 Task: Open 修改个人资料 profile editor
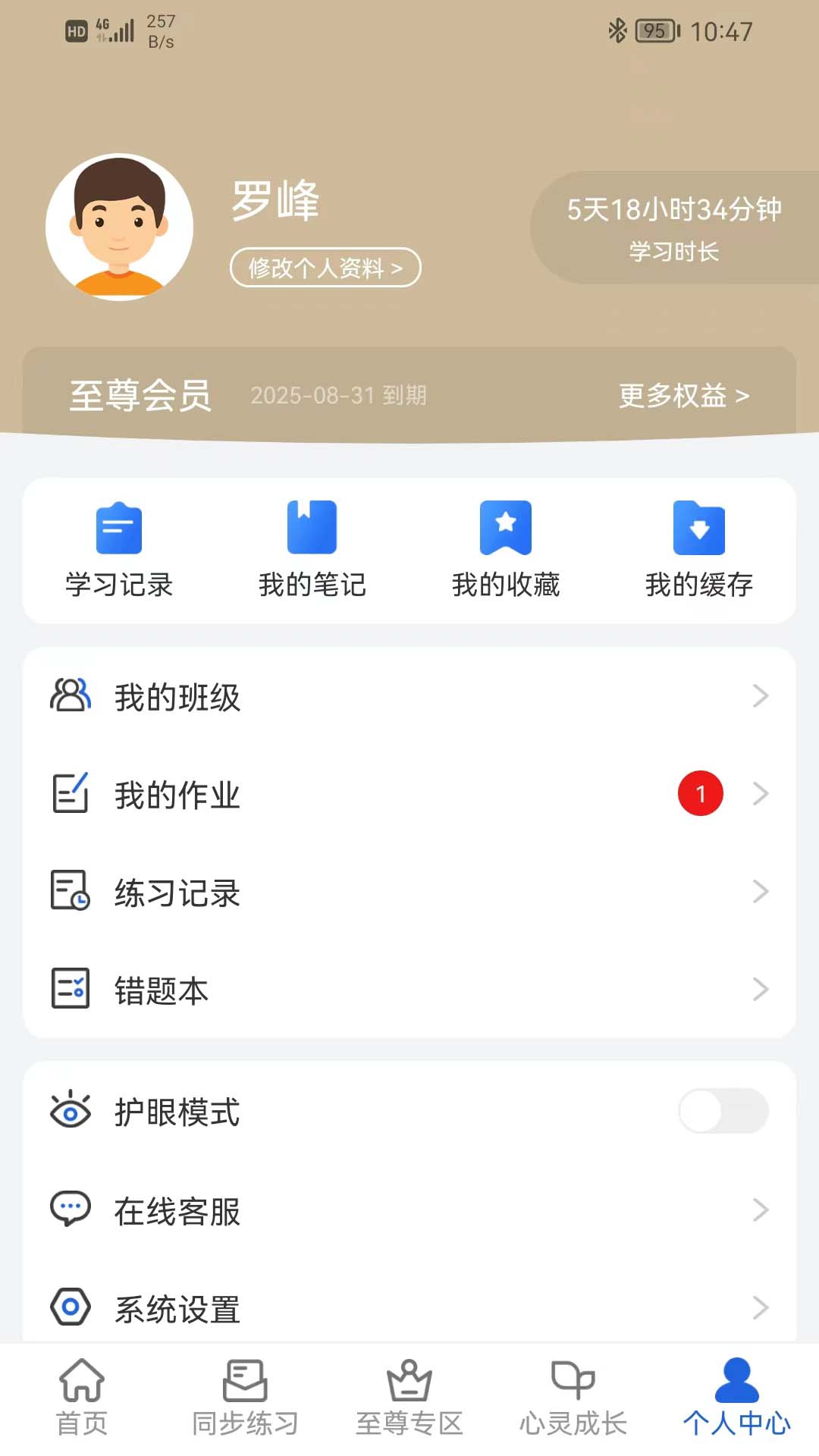point(325,268)
